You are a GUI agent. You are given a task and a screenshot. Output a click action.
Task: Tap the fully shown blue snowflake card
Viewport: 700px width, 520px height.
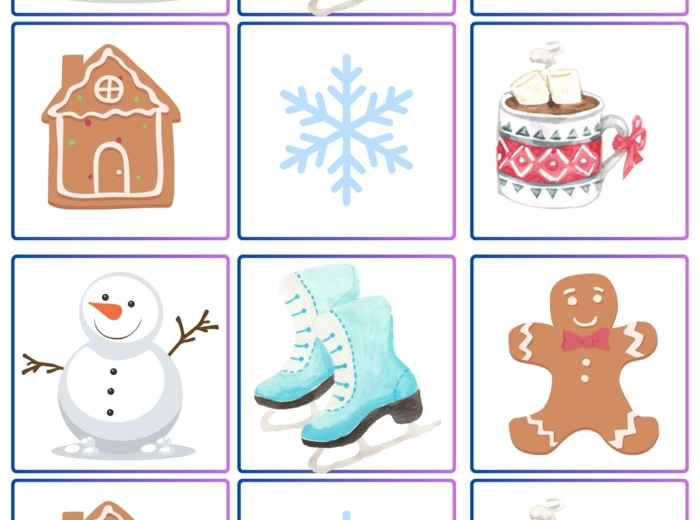346,131
